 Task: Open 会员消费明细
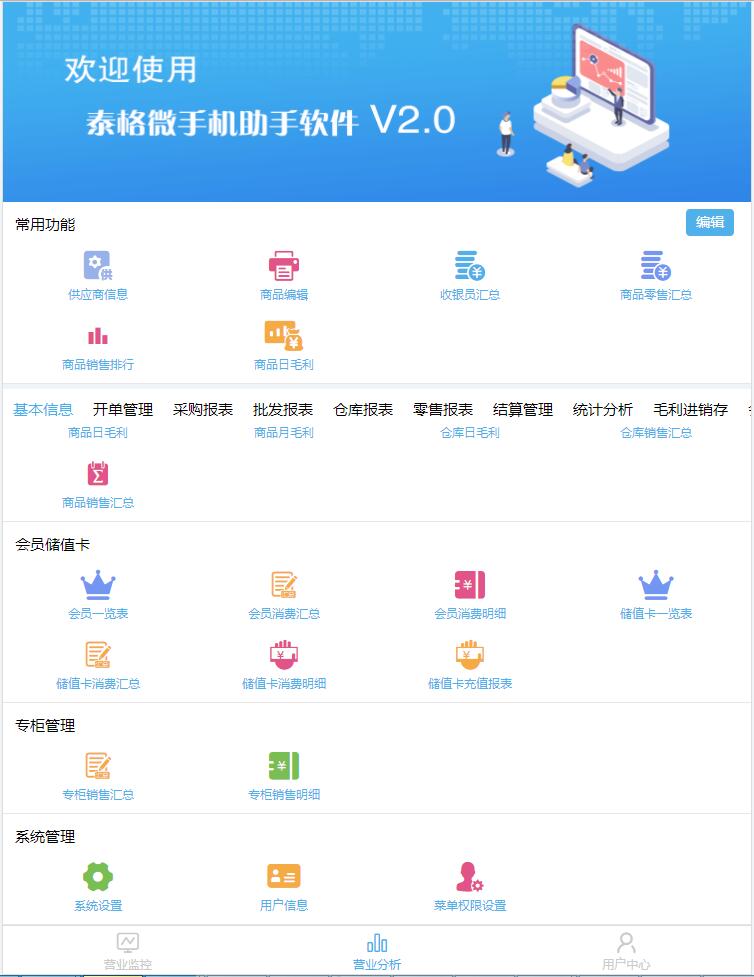470,595
